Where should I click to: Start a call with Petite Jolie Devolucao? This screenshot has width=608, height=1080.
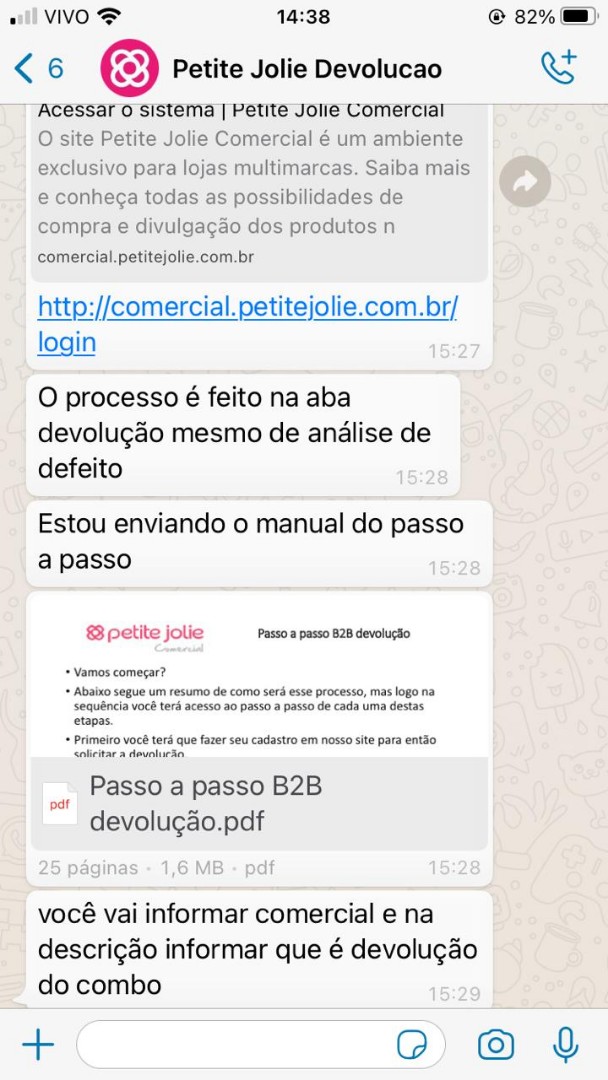pyautogui.click(x=558, y=68)
